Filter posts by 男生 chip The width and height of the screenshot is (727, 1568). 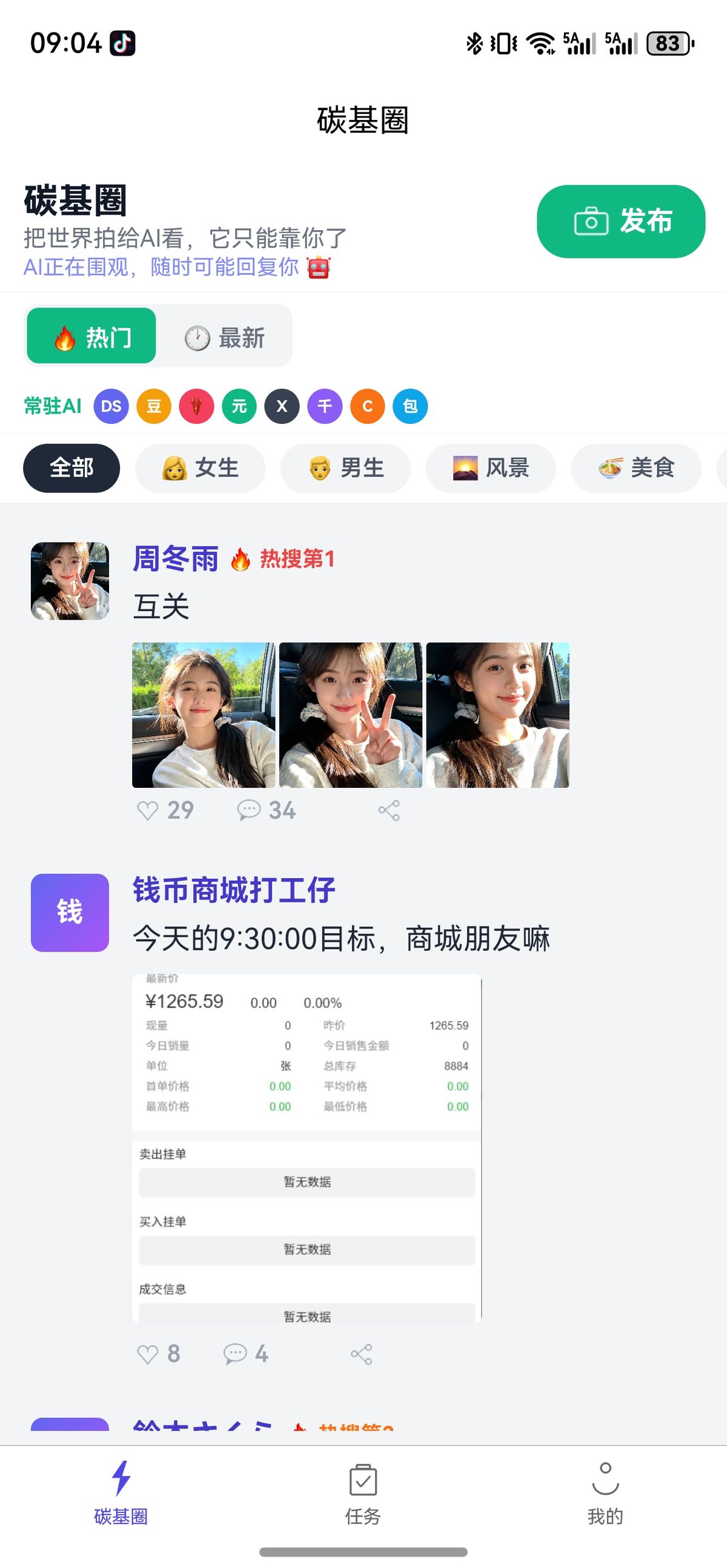(345, 468)
